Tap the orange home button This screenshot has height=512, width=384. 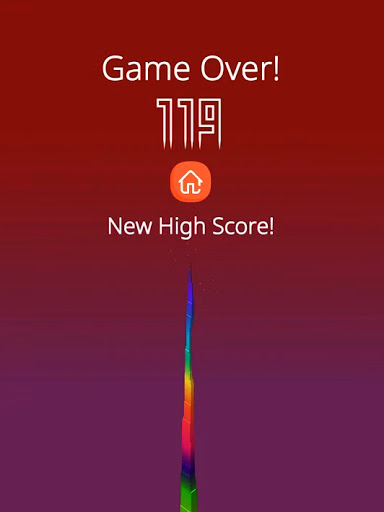(190, 182)
